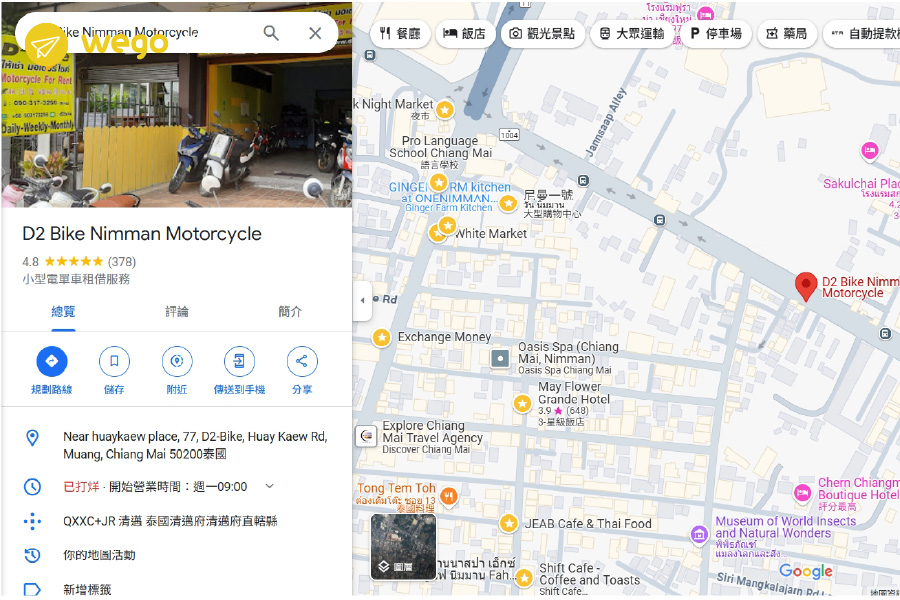
Task: Choose the 藥局 chip
Action: pos(787,33)
